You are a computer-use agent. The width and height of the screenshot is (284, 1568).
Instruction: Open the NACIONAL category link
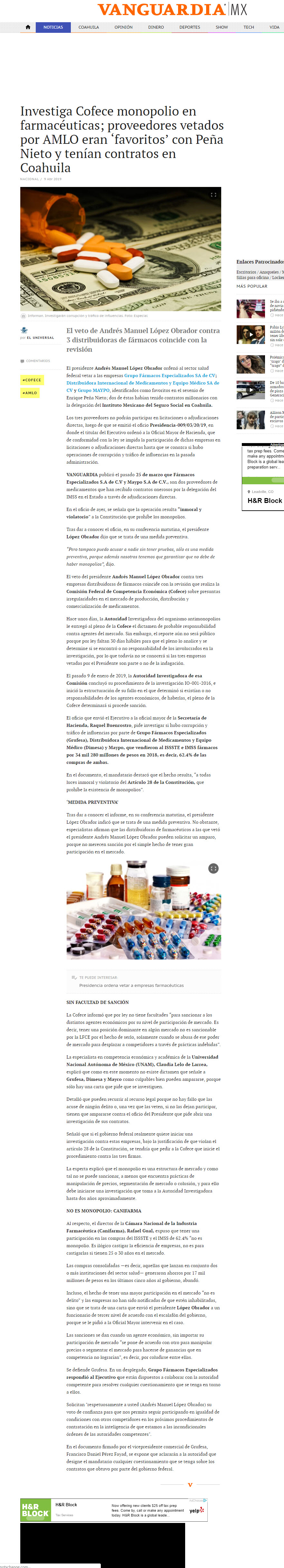coord(29,179)
